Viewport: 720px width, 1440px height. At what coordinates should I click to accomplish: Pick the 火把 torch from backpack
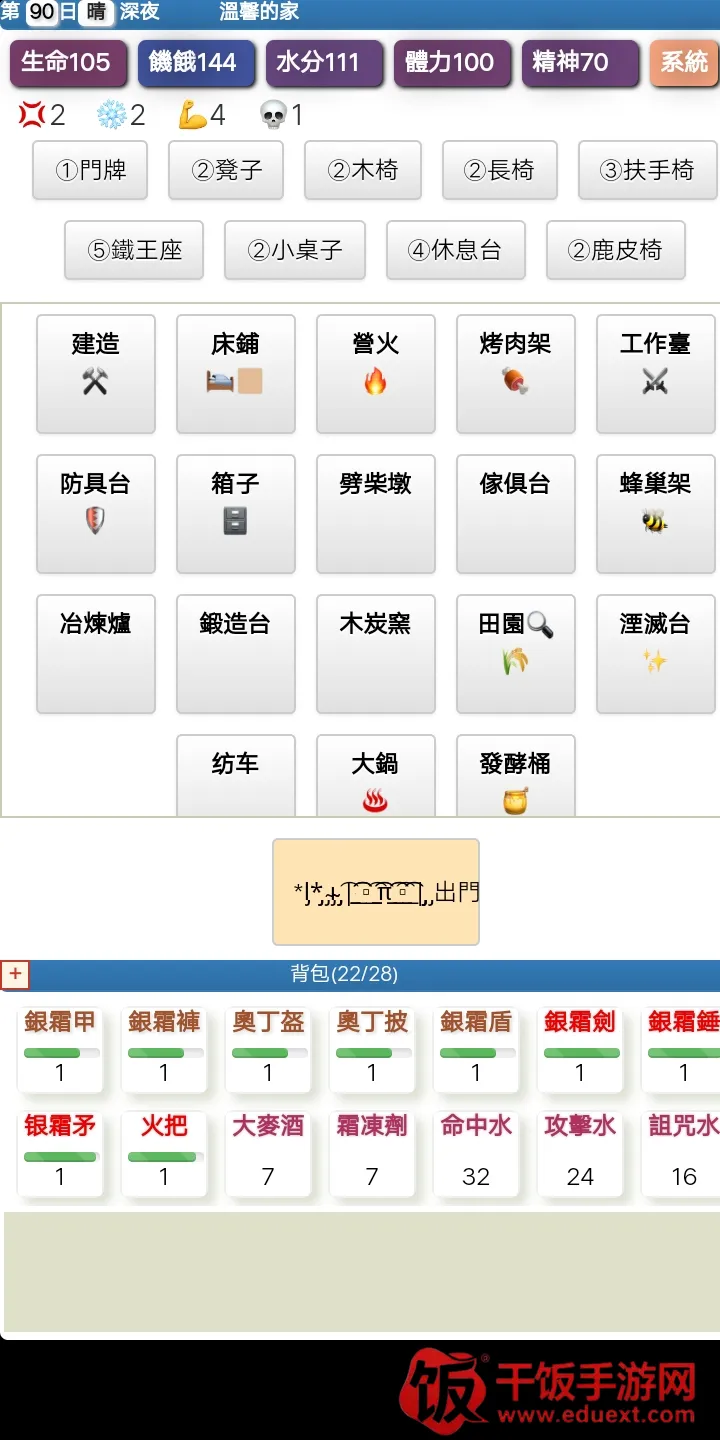[164, 1152]
